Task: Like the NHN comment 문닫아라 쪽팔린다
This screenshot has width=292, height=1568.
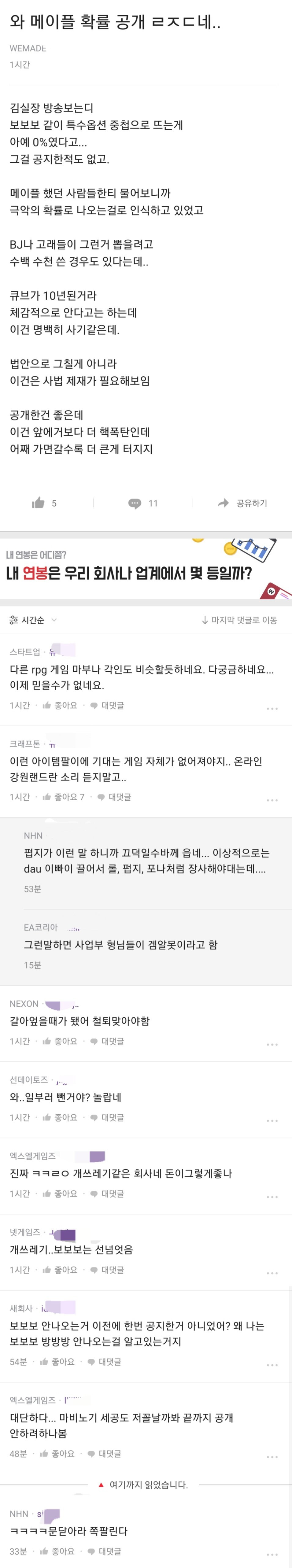Action: pos(58,1551)
